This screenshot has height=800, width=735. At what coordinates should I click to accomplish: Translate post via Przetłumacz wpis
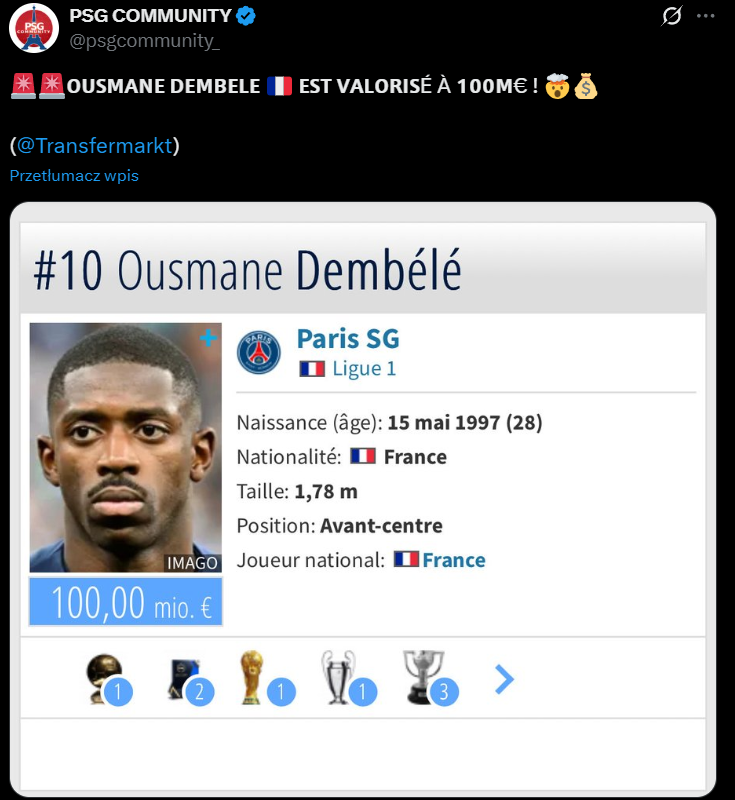click(x=74, y=176)
